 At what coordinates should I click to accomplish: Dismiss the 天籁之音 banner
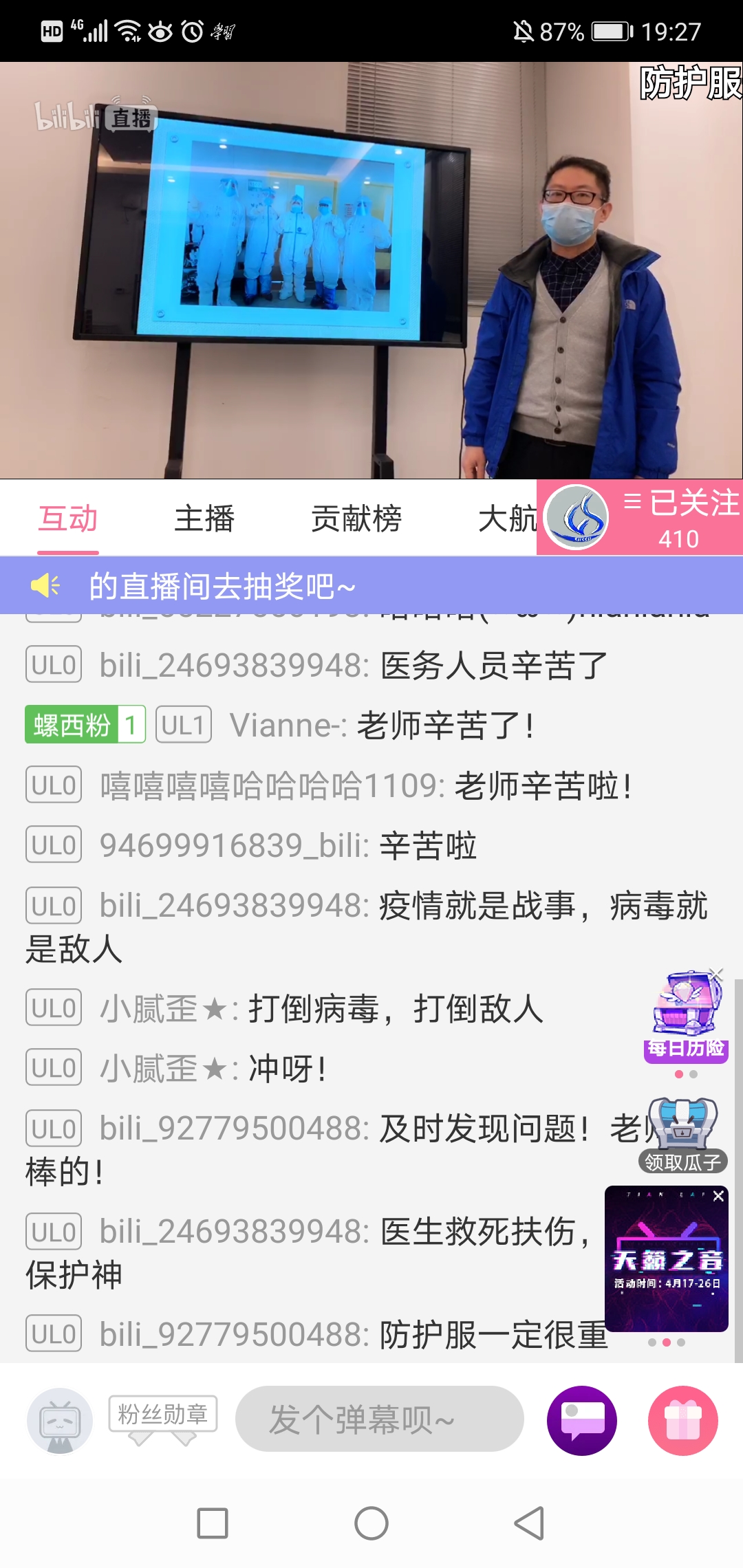718,1196
